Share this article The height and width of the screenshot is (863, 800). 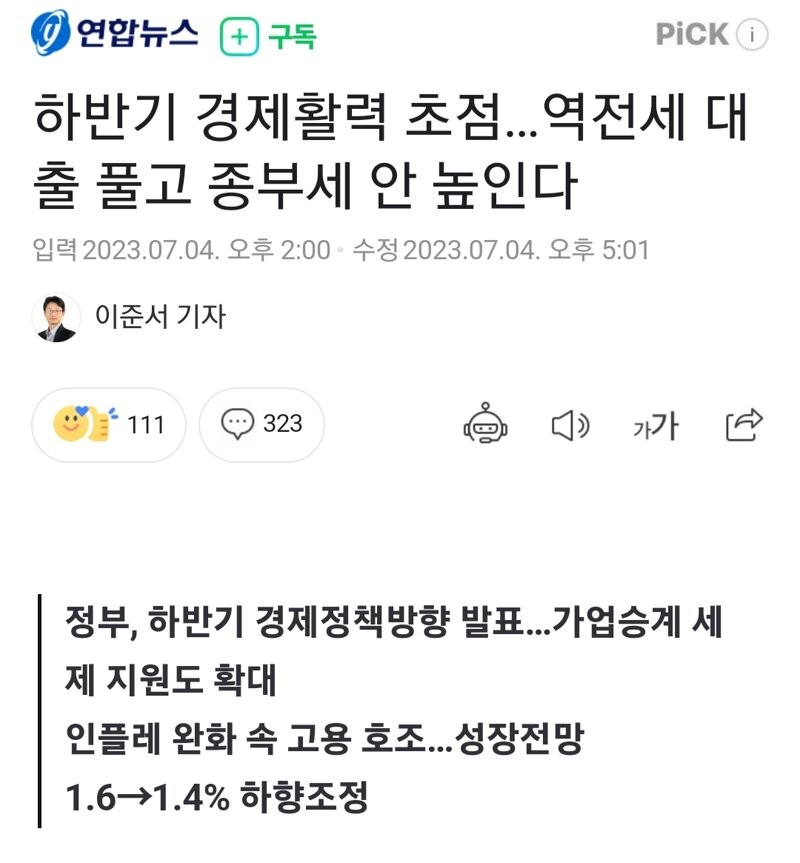pyautogui.click(x=744, y=425)
